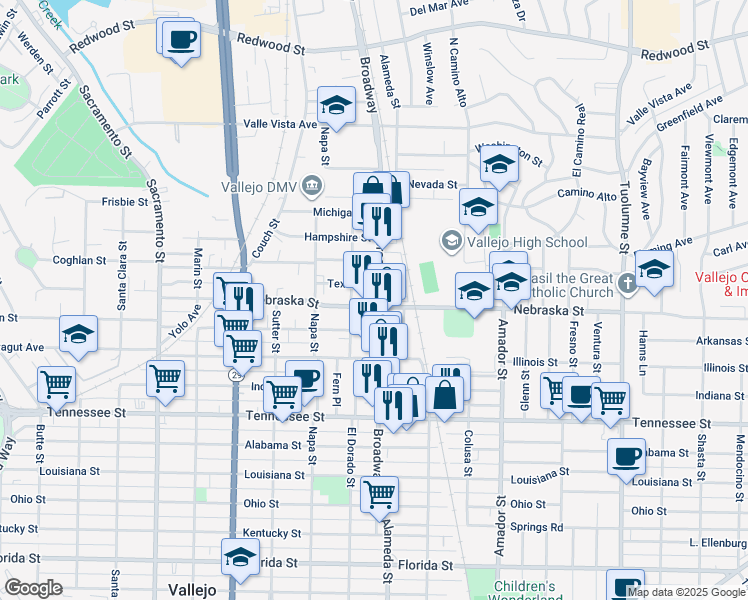Tap the grocery cart marker by Butte St
This screenshot has width=748, height=600.
pyautogui.click(x=56, y=388)
